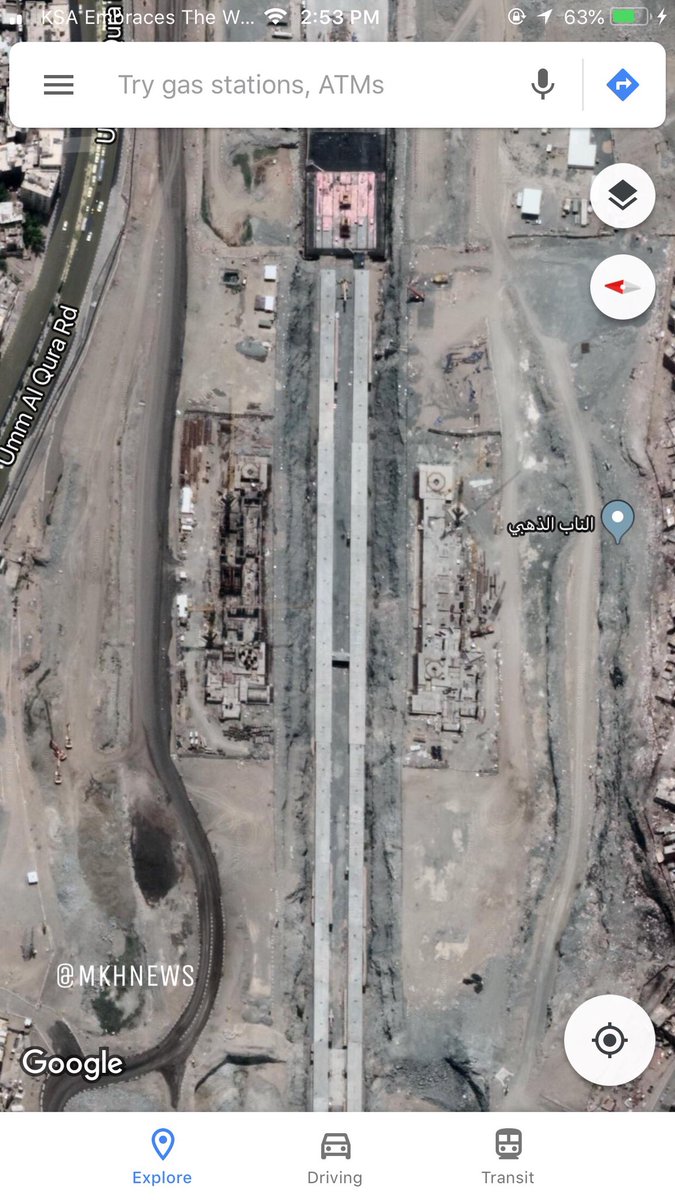Screen dimensions: 675x1200
Task: Start voice search with microphone
Action: tap(542, 85)
